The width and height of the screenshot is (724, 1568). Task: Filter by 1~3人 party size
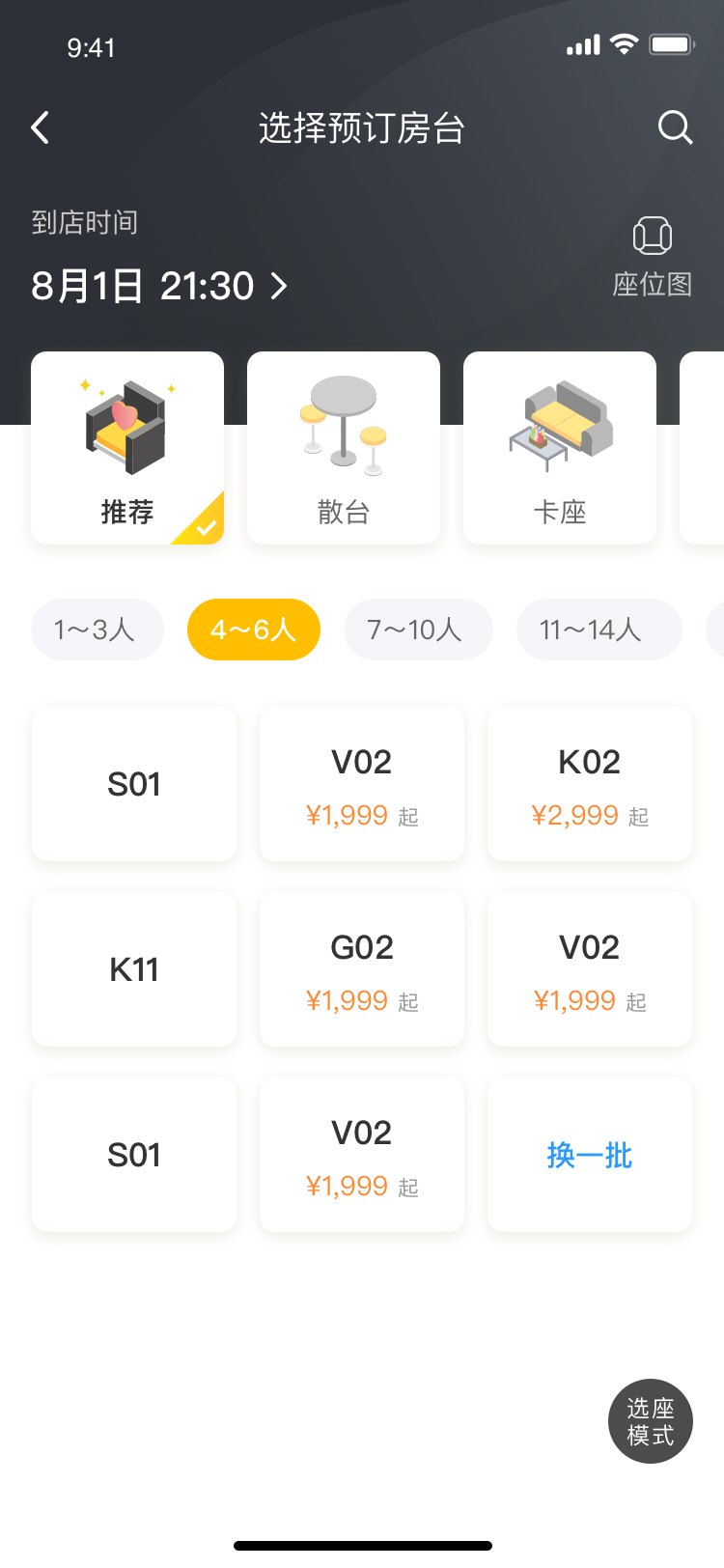(x=97, y=630)
